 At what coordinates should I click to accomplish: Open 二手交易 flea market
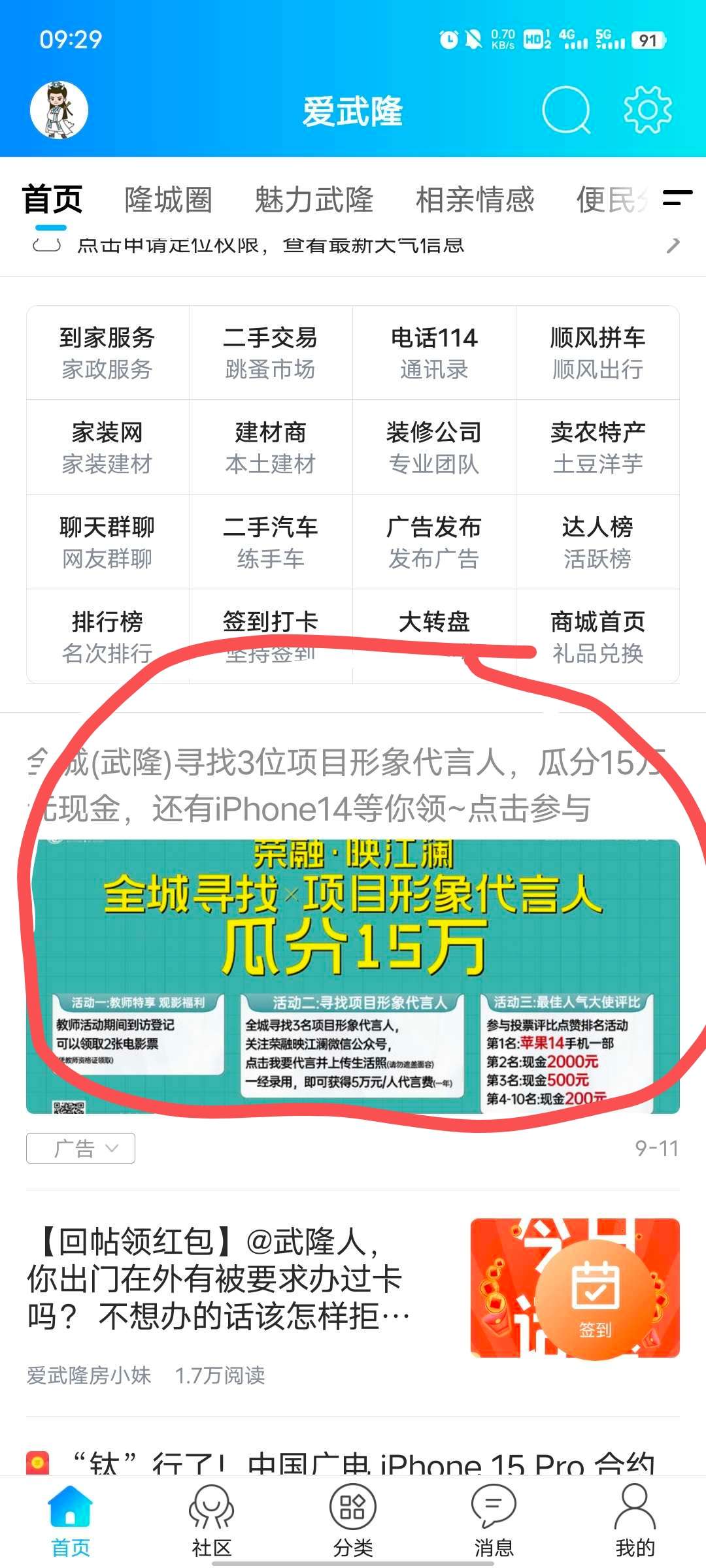pos(271,353)
